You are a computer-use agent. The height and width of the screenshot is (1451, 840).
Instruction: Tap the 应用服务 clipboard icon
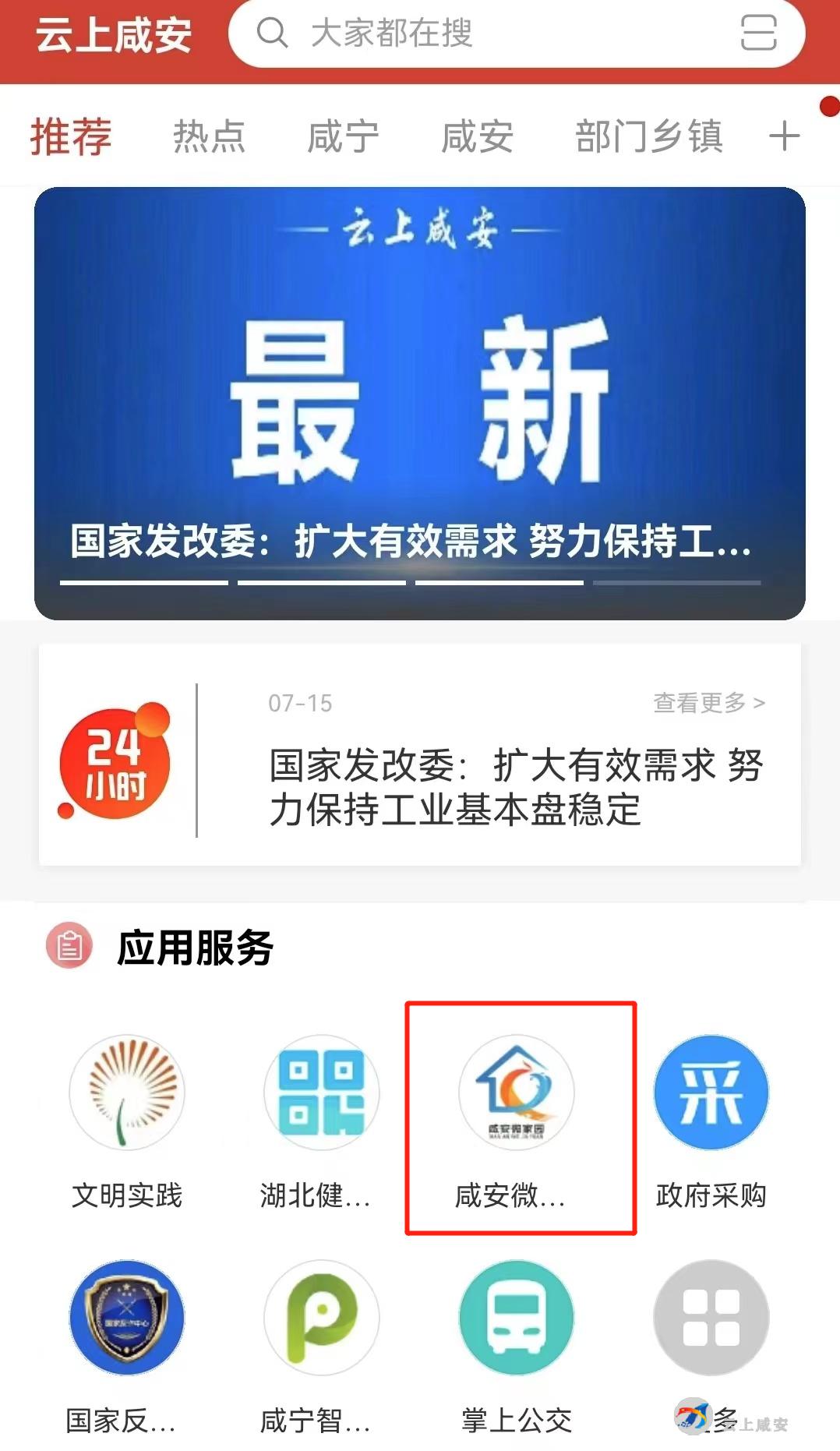[x=69, y=947]
